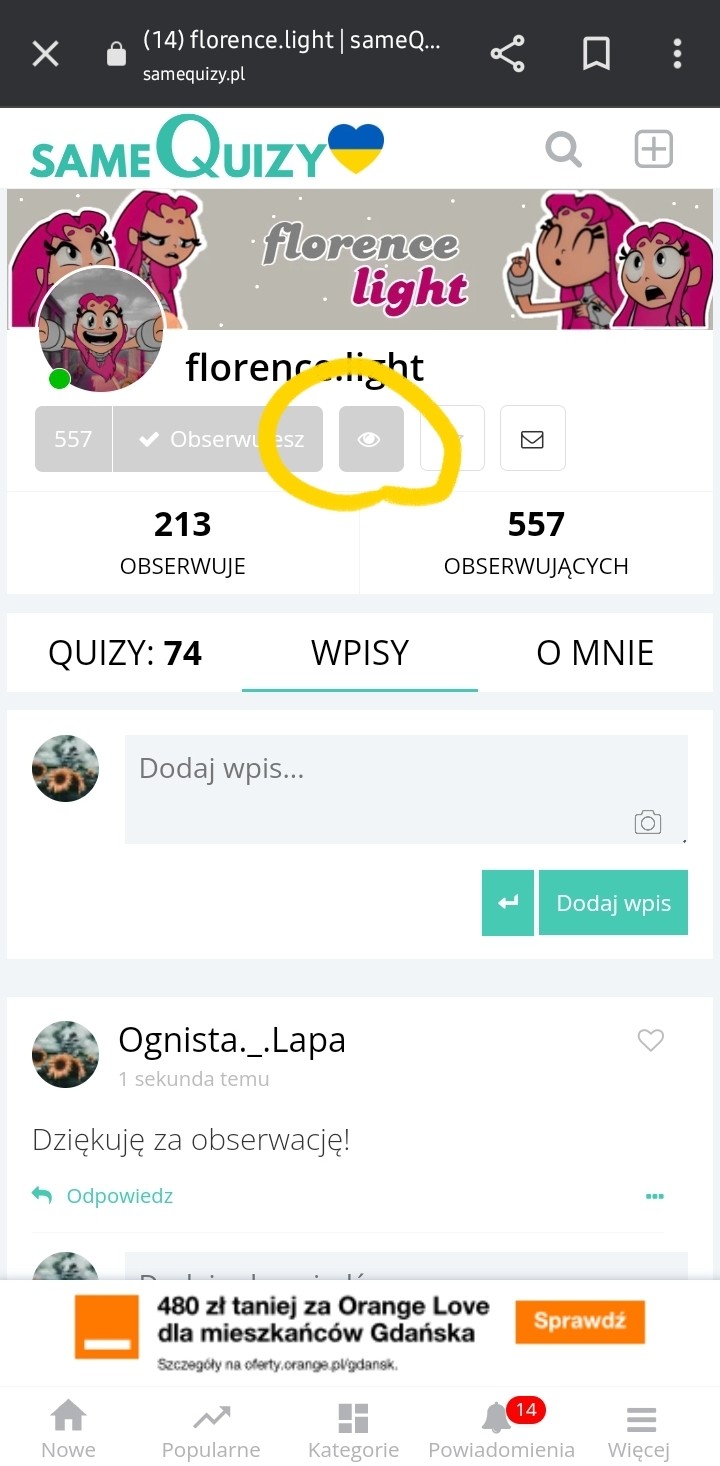This screenshot has height=1466, width=720.
Task: Open the sameQuizy search
Action: click(x=563, y=150)
